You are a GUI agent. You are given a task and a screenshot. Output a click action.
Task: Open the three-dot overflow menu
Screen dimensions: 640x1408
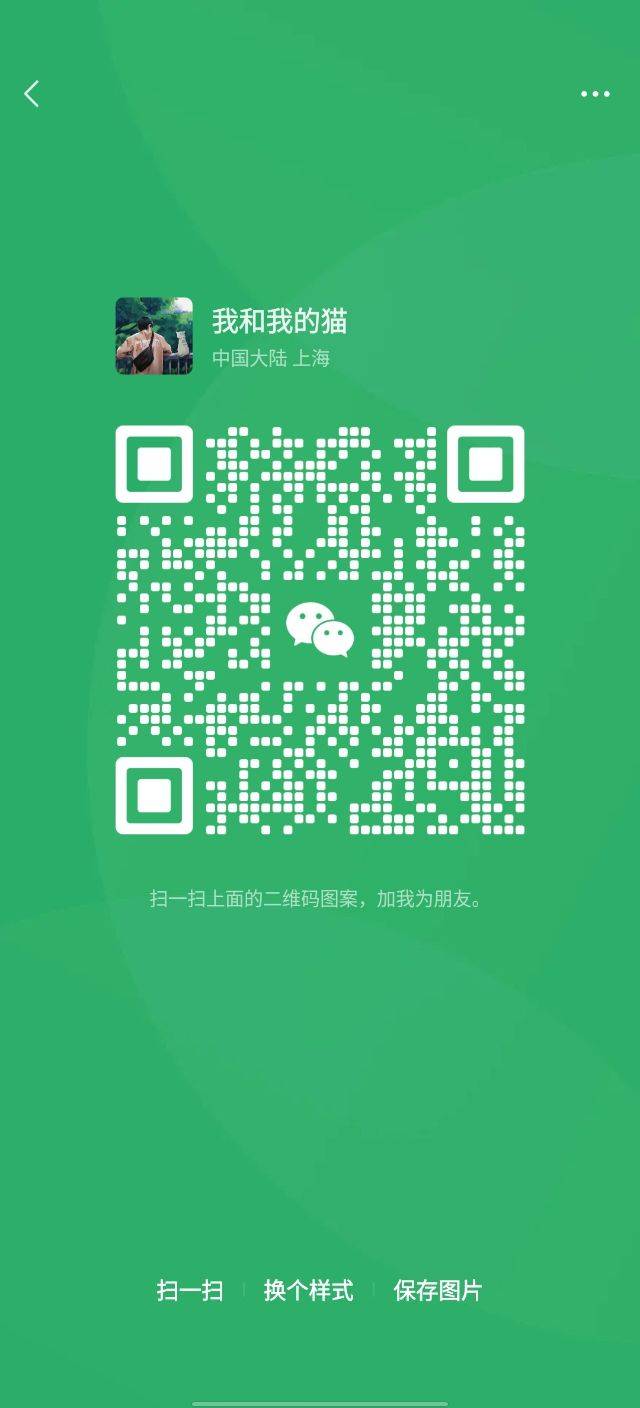[x=595, y=94]
